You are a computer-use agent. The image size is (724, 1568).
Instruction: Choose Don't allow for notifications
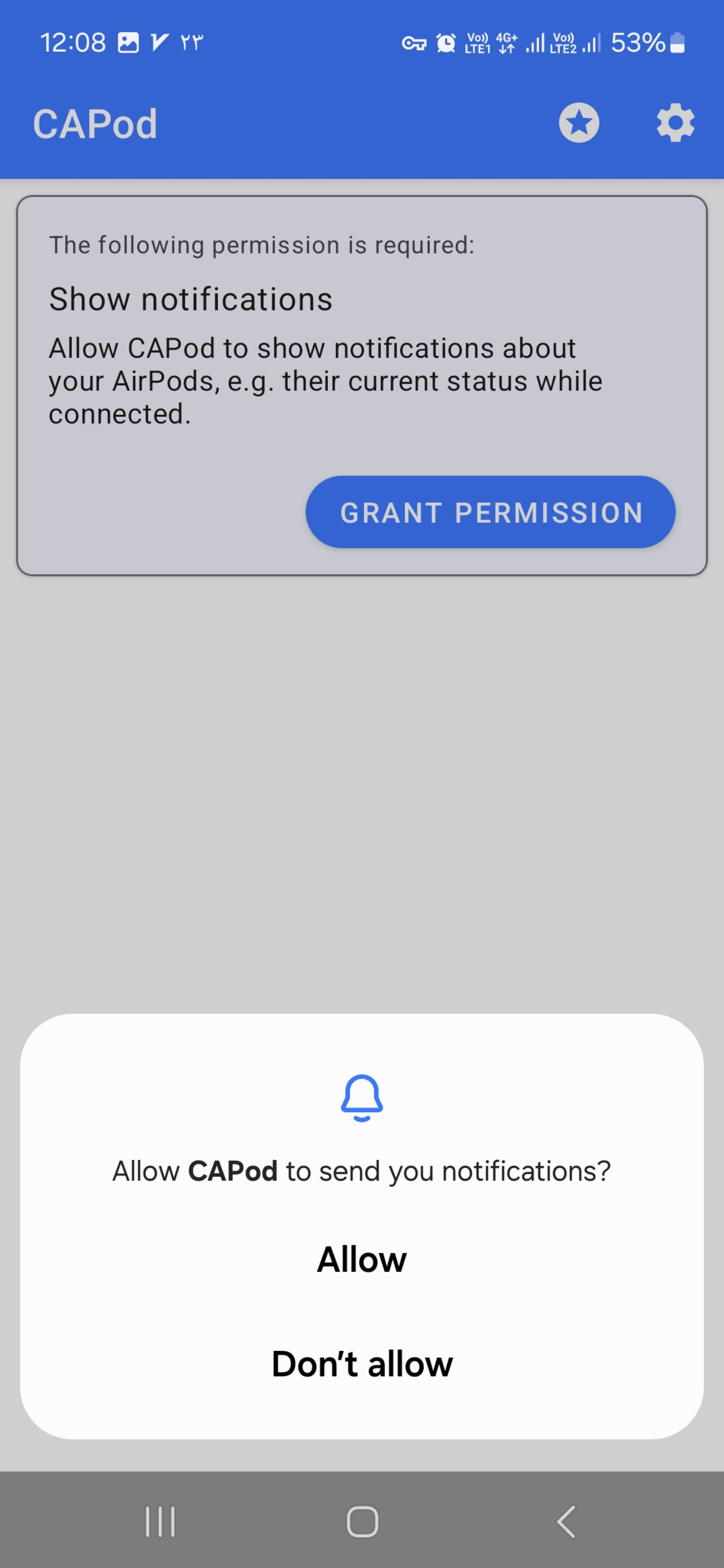coord(362,1363)
